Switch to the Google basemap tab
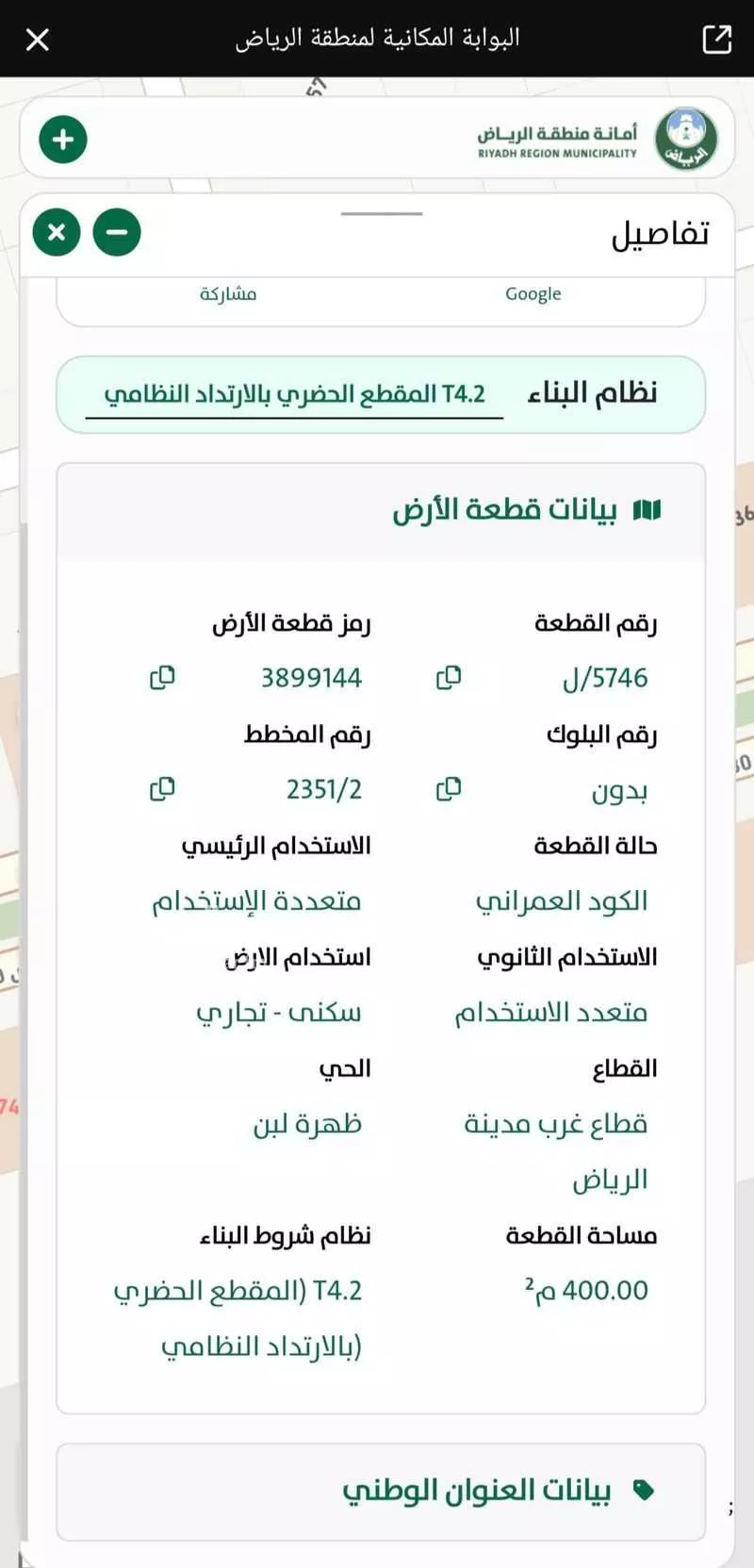 [x=532, y=293]
